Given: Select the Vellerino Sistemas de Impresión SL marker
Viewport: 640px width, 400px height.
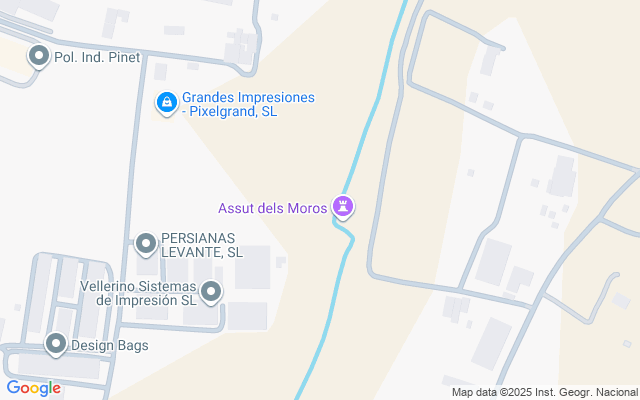Looking at the screenshot, I should click(x=211, y=292).
